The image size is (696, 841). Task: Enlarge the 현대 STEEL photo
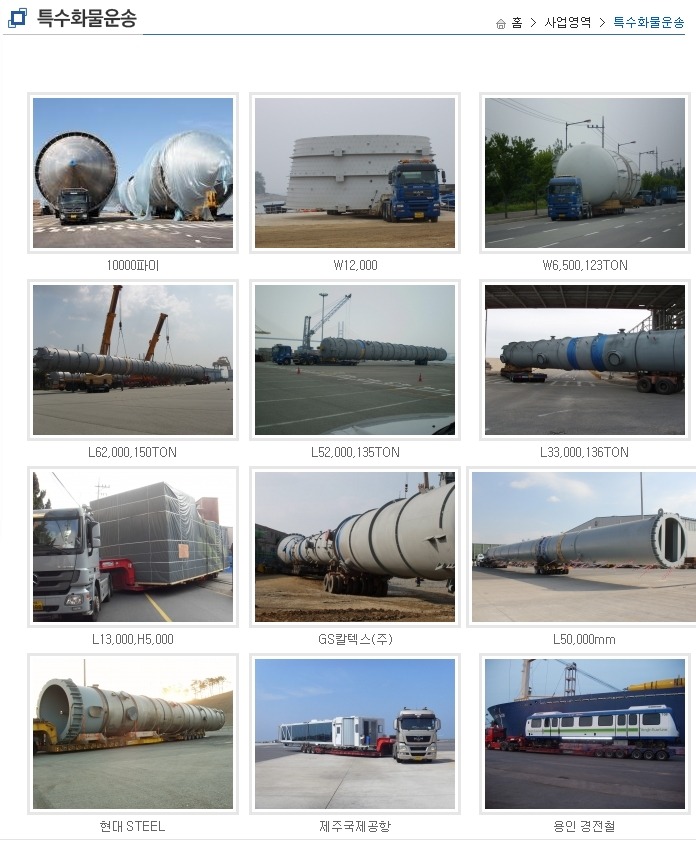(133, 734)
